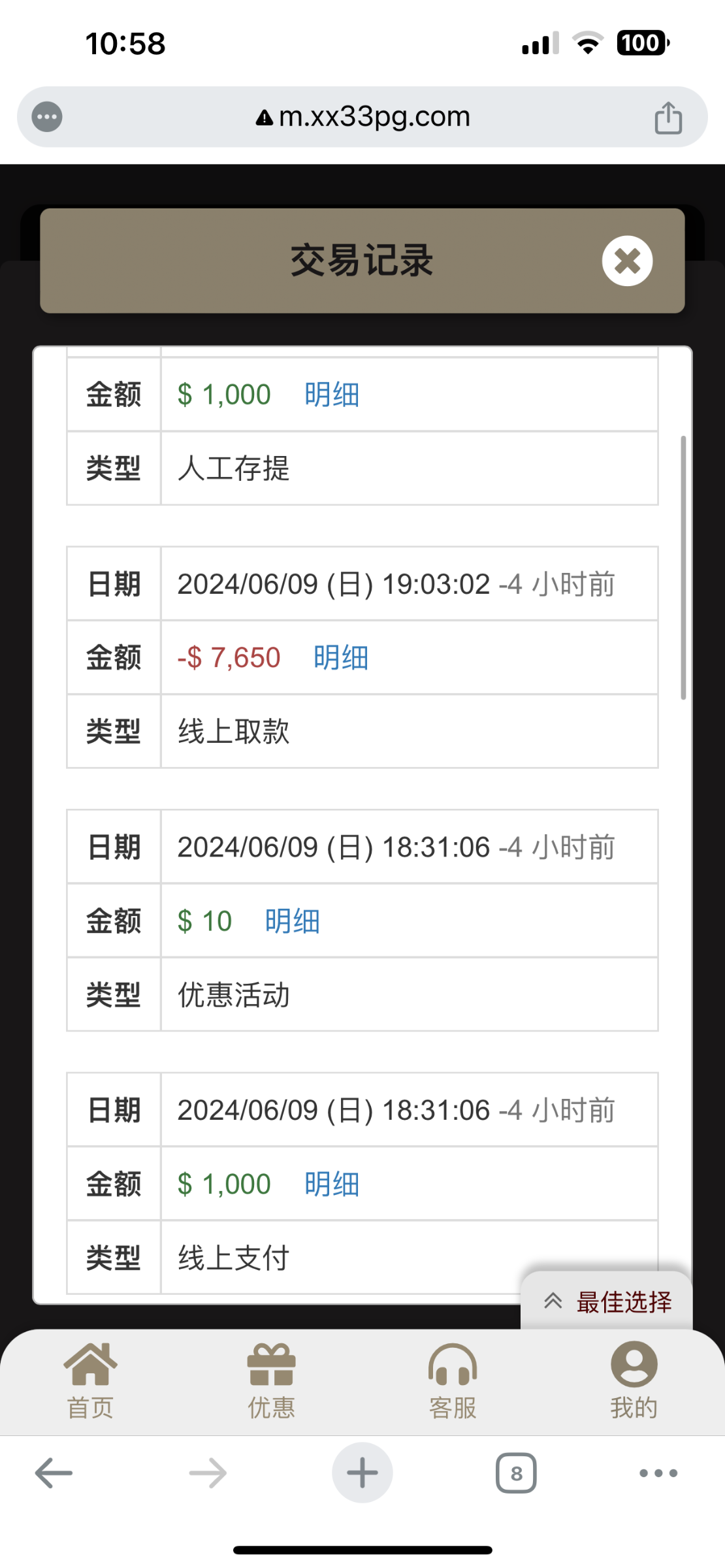725x1568 pixels.
Task: Open the browser's more options menu
Action: (x=658, y=1473)
